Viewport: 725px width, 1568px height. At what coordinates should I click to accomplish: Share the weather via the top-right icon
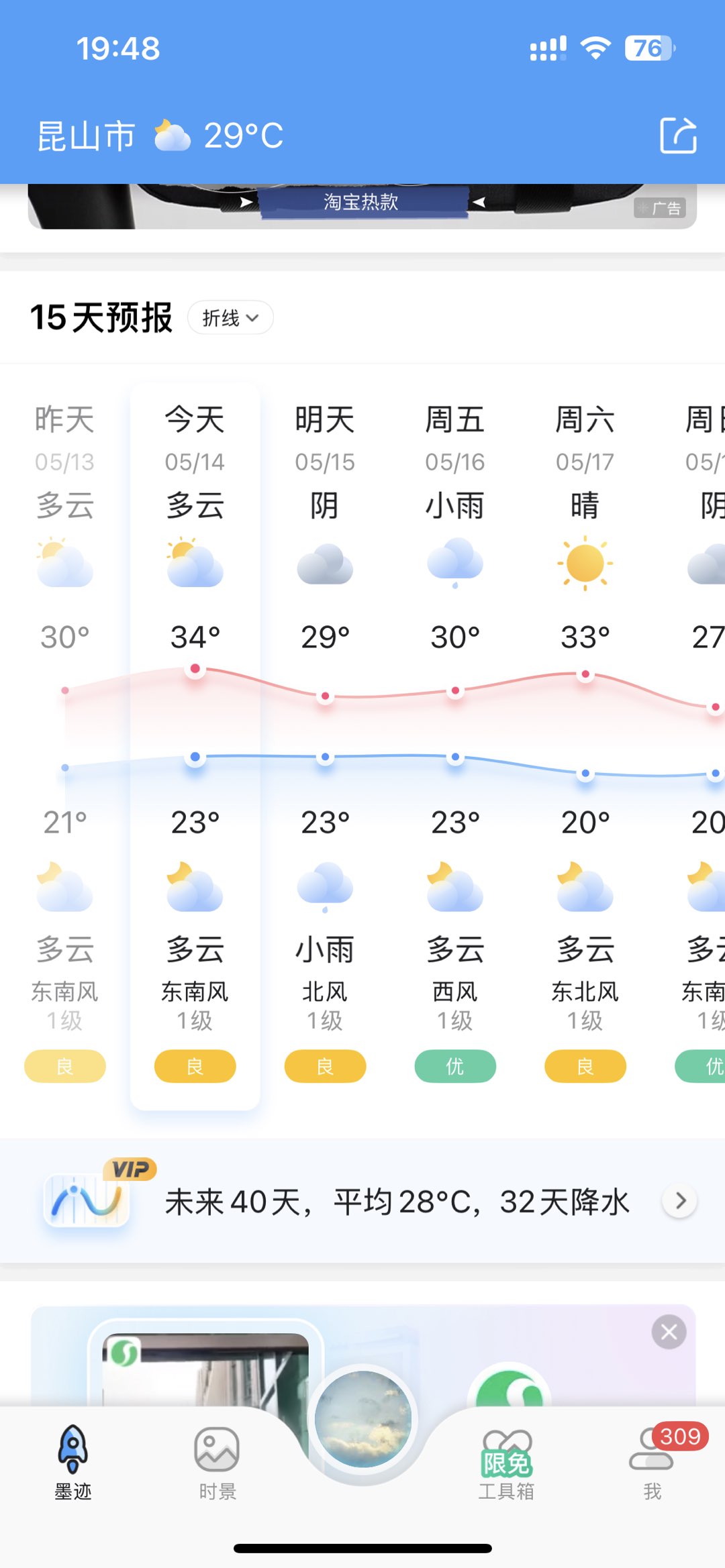coord(678,136)
